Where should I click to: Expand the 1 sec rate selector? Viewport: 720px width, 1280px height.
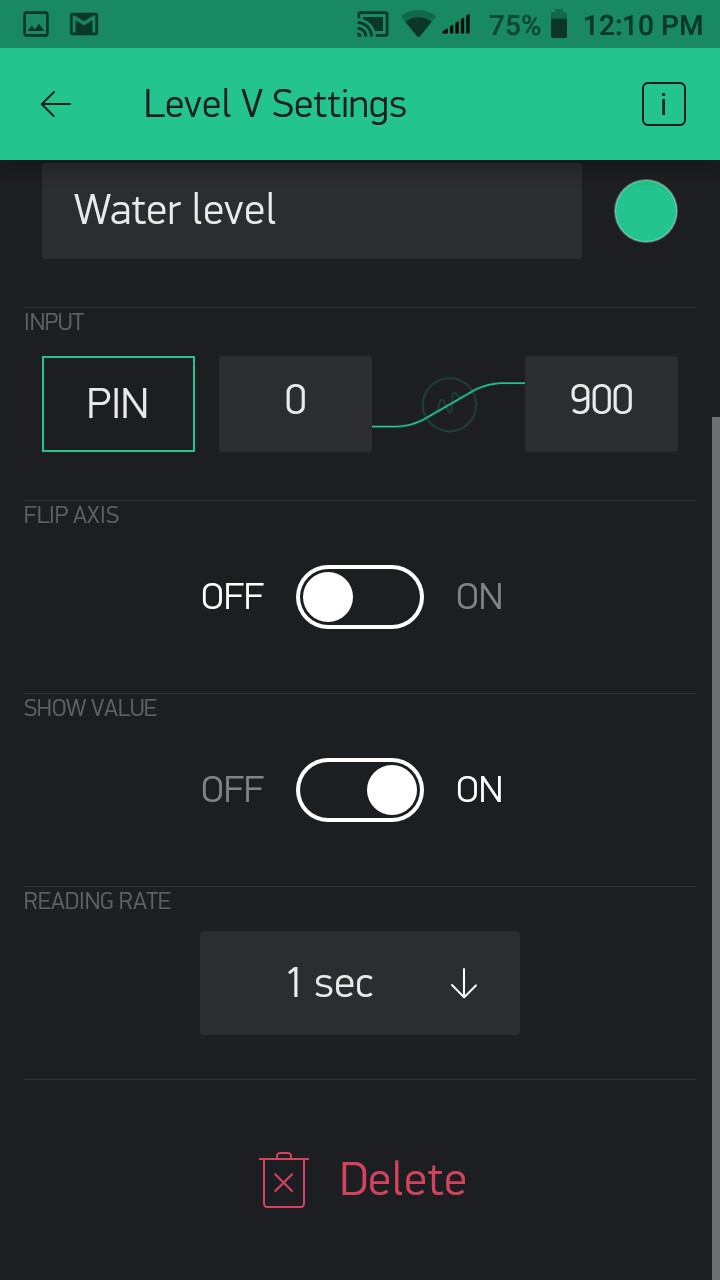tap(360, 982)
